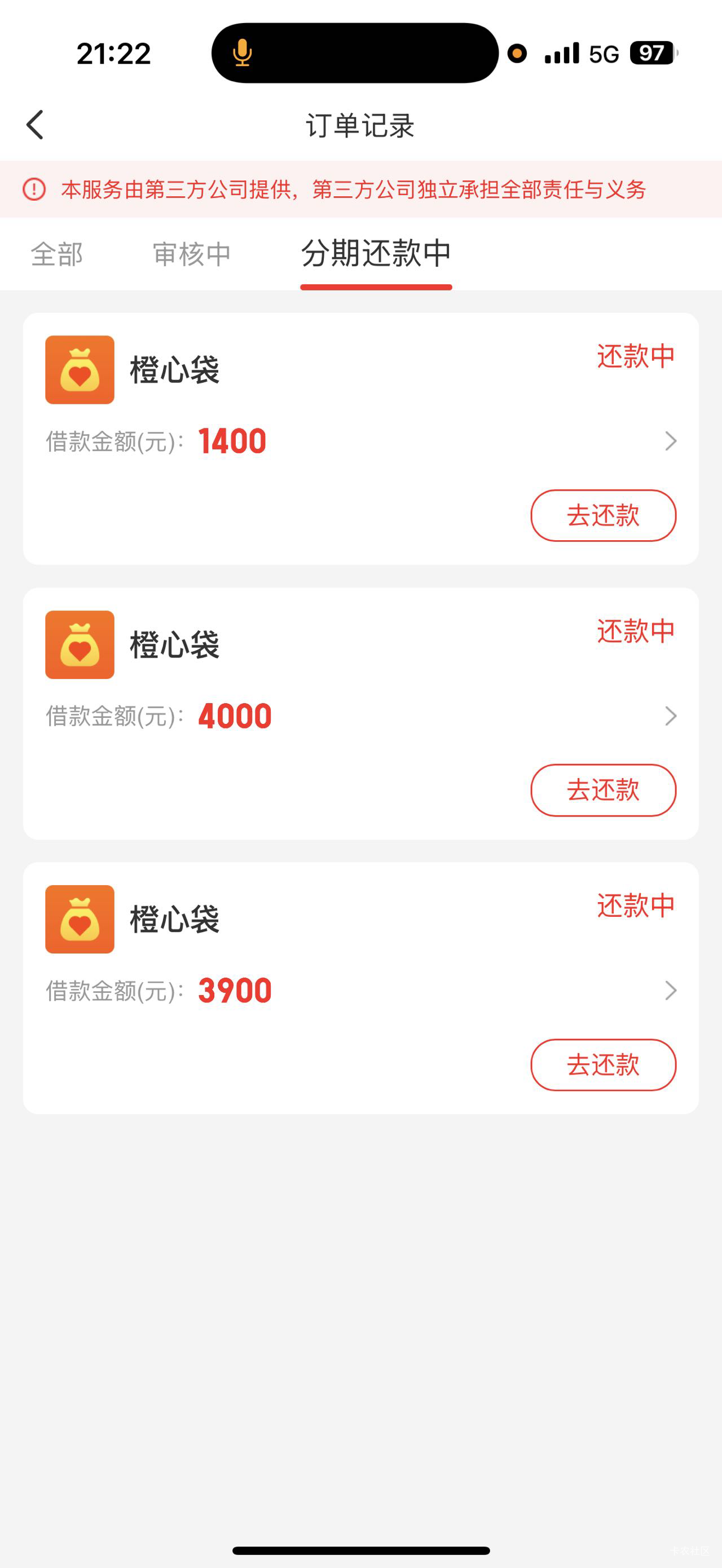
Task: Open details of the 4000 loan order
Action: (670, 716)
